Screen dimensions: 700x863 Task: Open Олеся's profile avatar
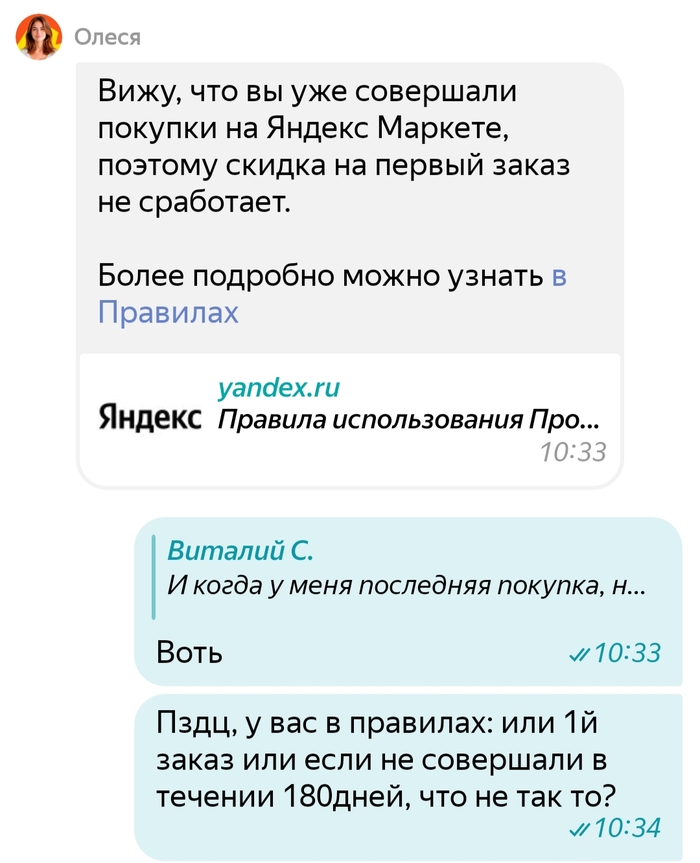pos(38,37)
